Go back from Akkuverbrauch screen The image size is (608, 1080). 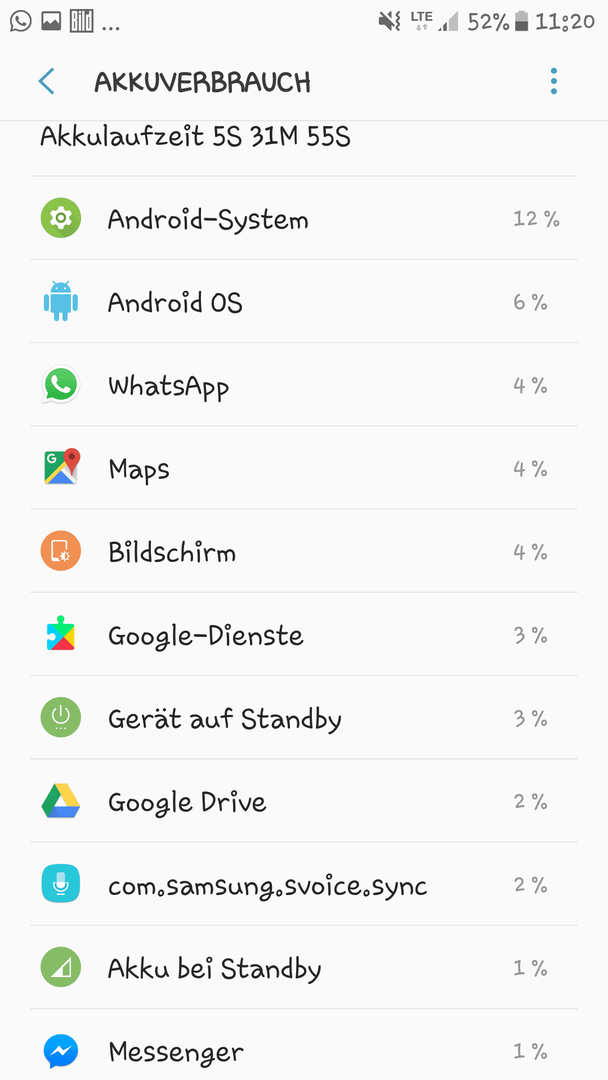point(47,81)
